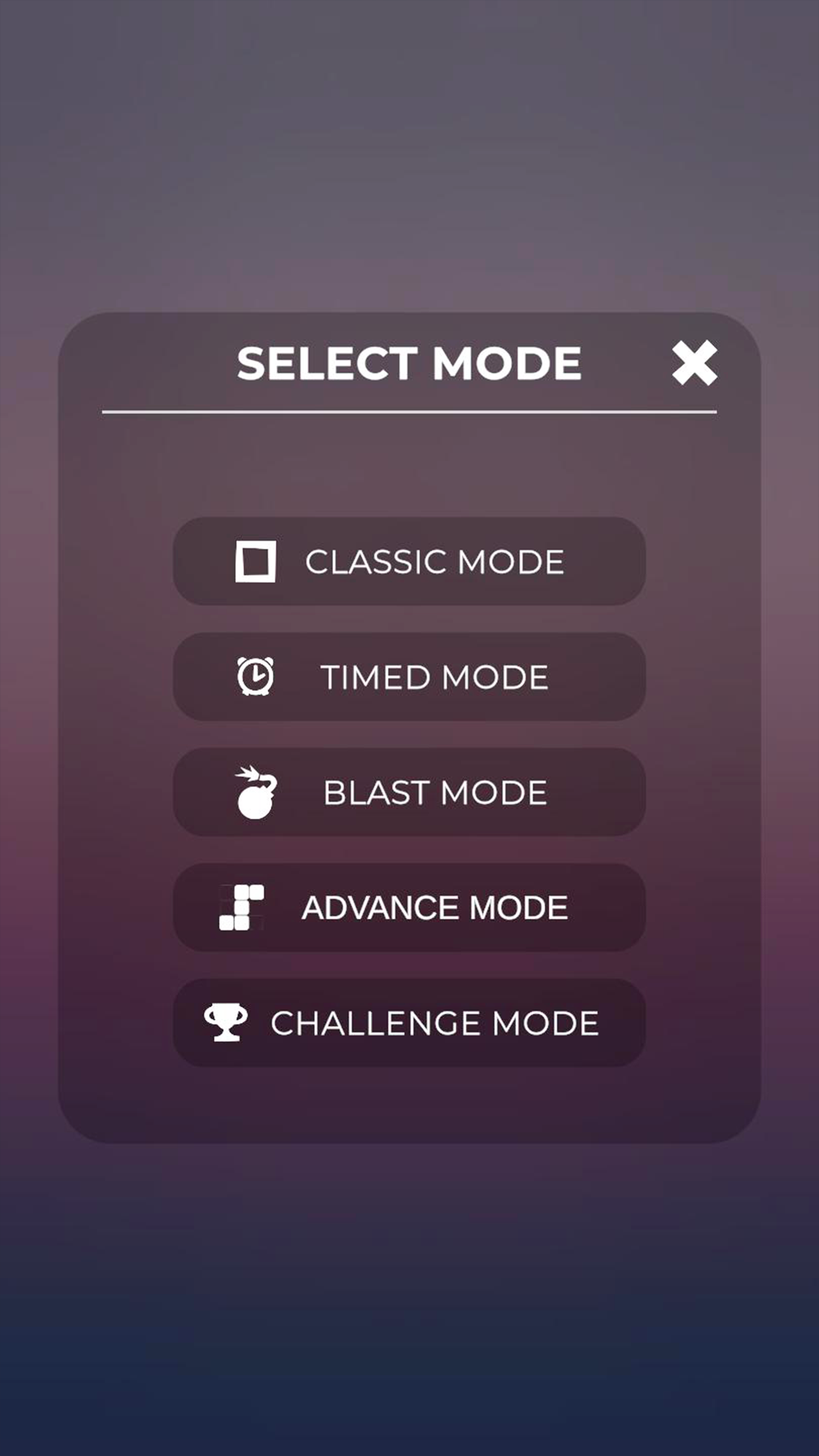Close the Select Mode dialog
The image size is (819, 1456).
coord(694,363)
